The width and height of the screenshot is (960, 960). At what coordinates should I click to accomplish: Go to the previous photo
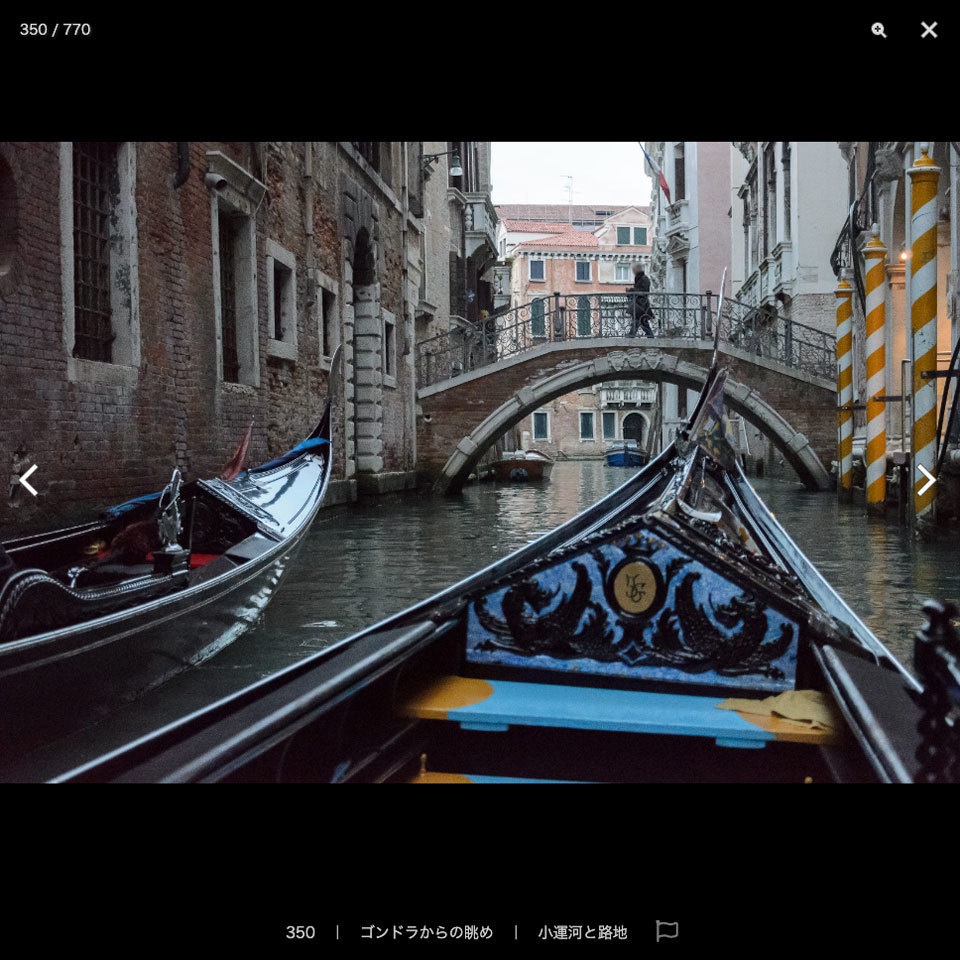28,480
